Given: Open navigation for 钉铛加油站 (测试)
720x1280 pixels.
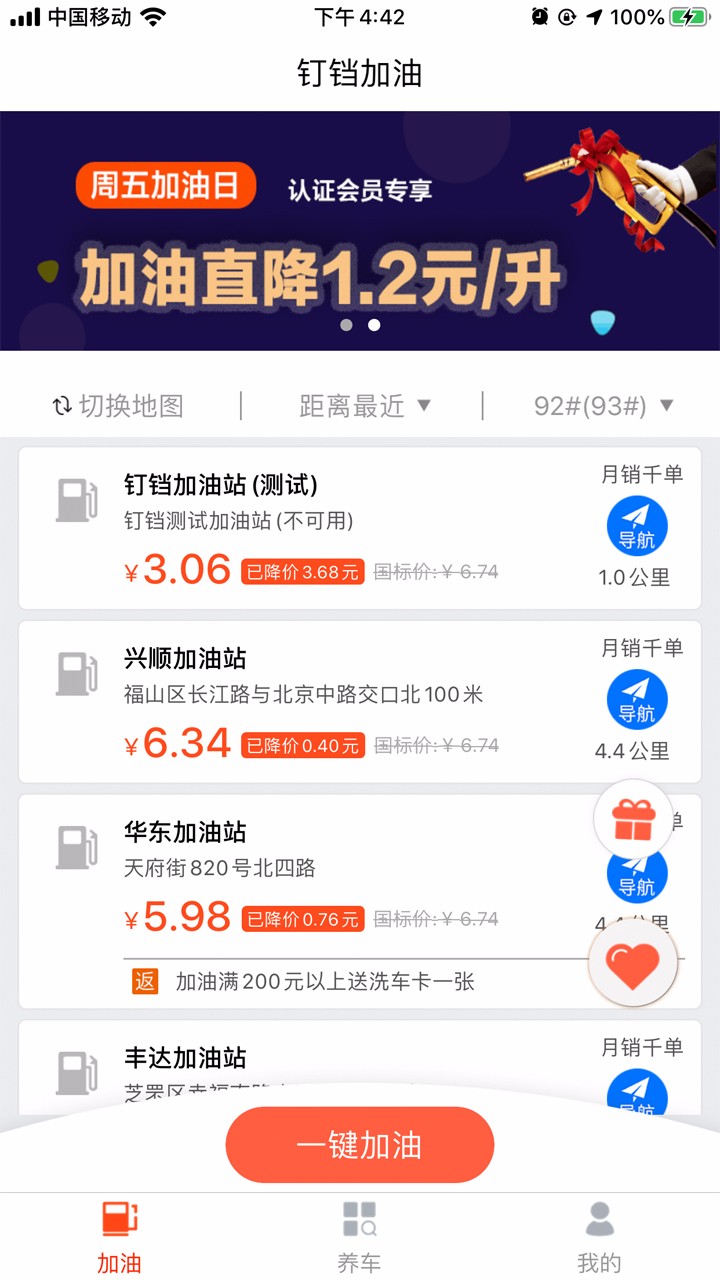Looking at the screenshot, I should (x=637, y=525).
